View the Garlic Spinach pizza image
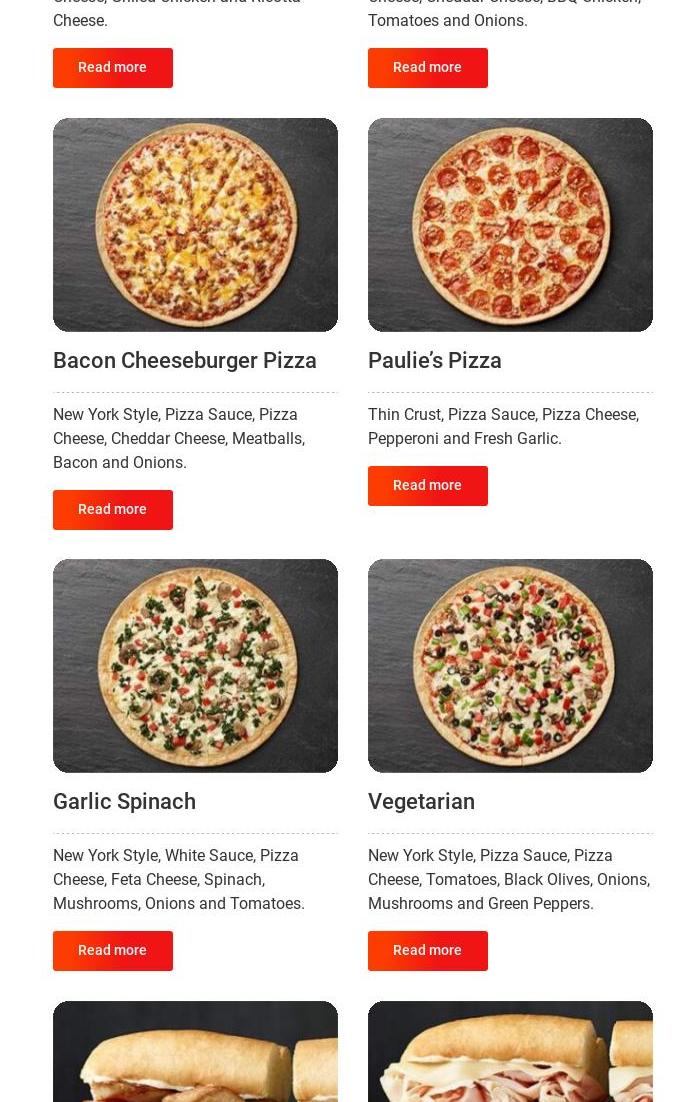Screen dimensions: 685x1102 pos(195,666)
